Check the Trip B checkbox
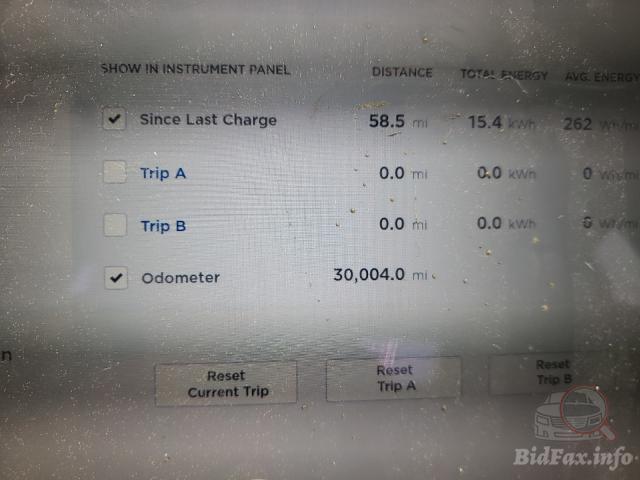The image size is (640, 480). pos(115,226)
